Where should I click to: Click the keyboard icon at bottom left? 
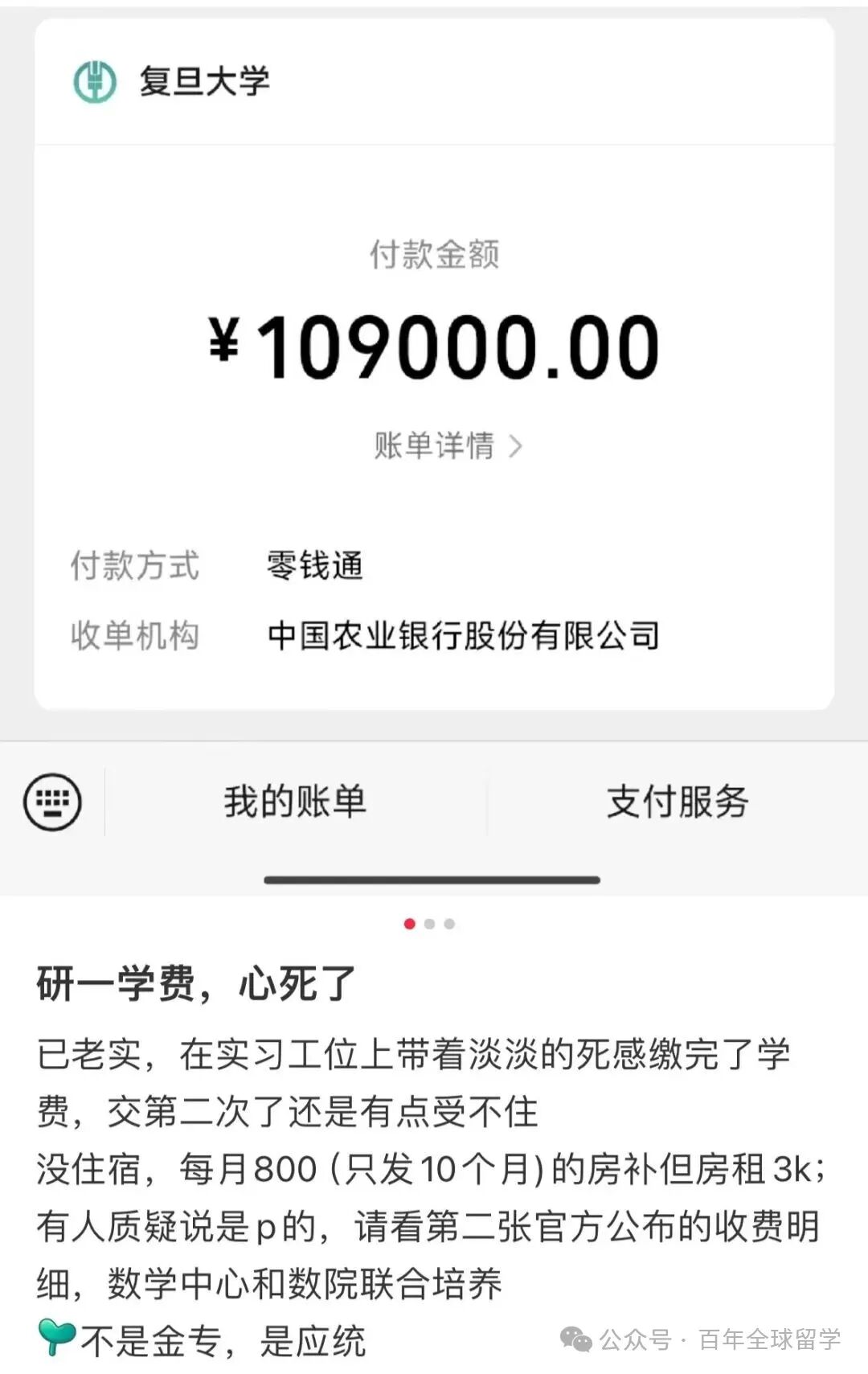click(x=51, y=801)
